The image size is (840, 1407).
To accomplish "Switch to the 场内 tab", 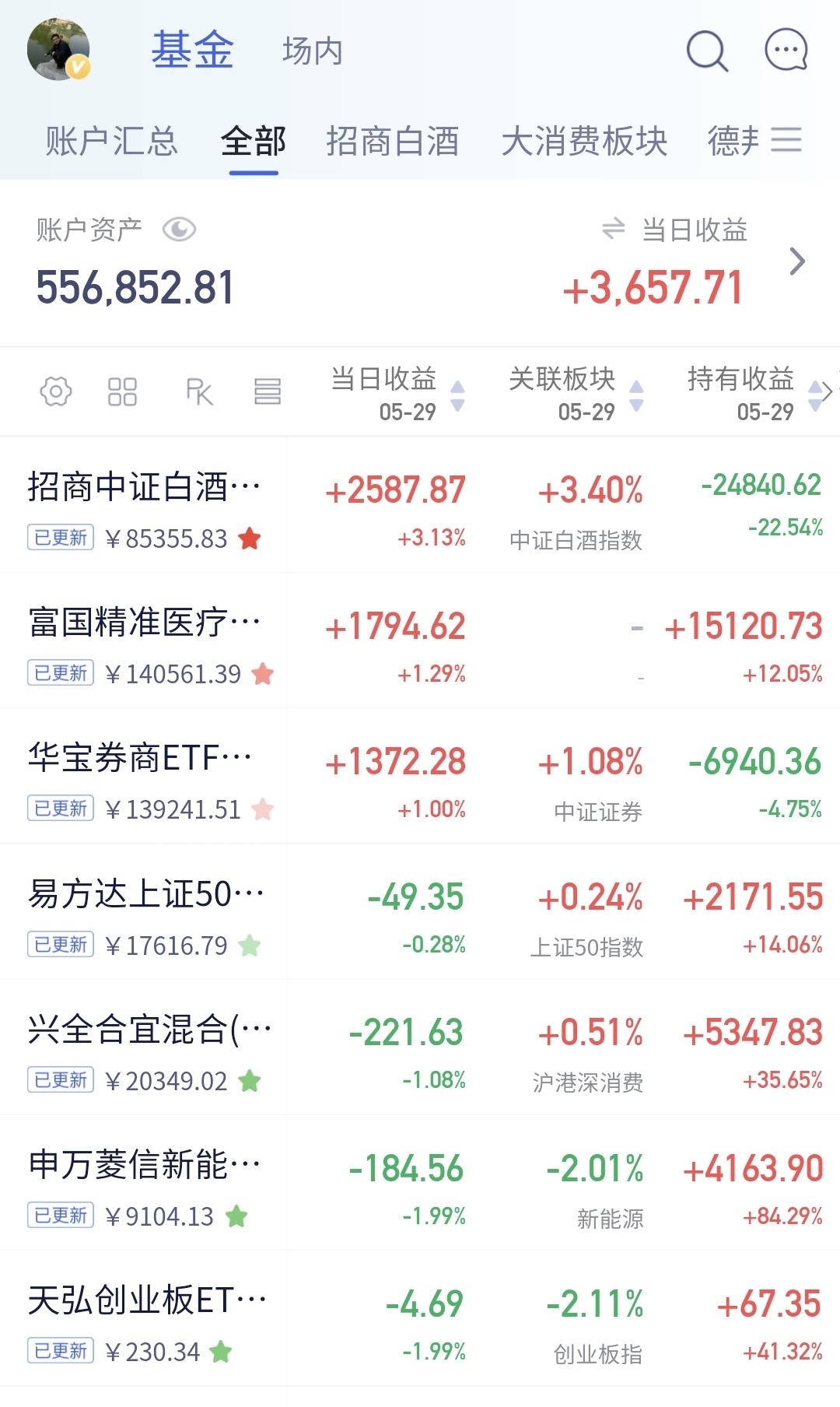I will [x=312, y=51].
